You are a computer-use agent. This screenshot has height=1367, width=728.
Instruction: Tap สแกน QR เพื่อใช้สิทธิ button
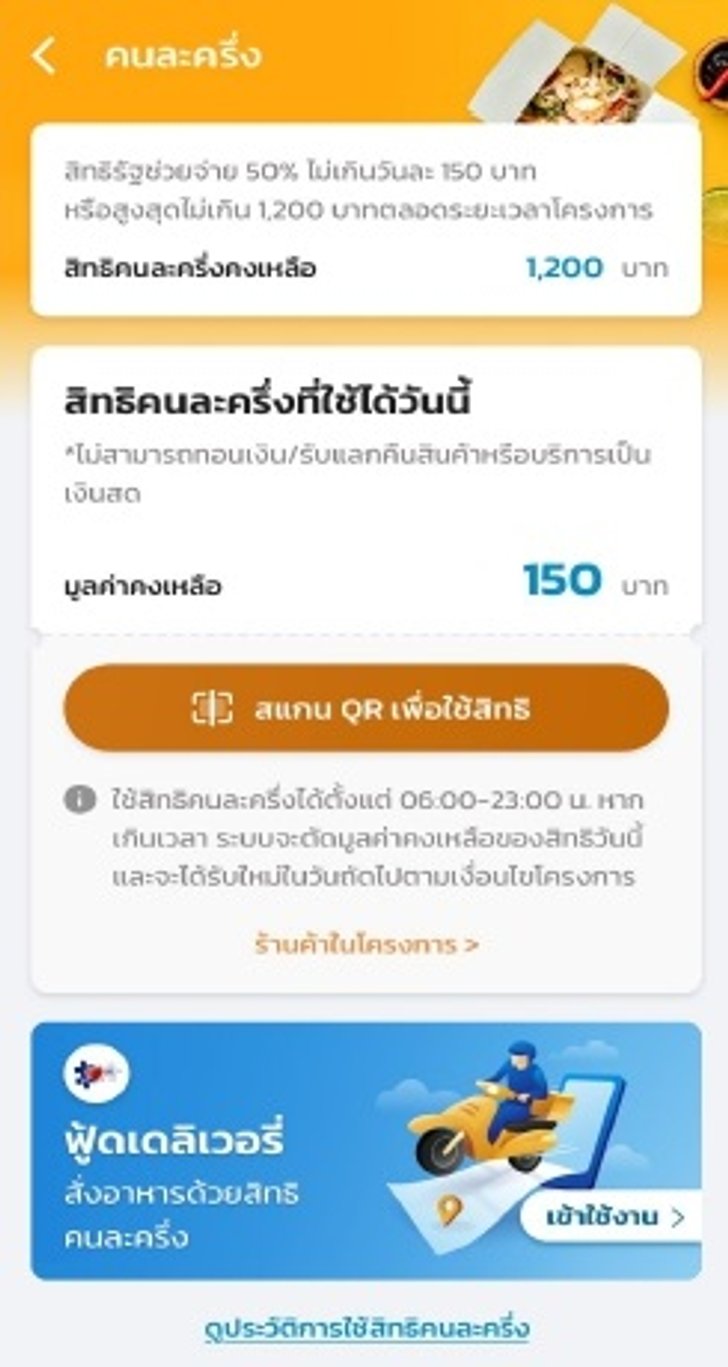tap(366, 708)
